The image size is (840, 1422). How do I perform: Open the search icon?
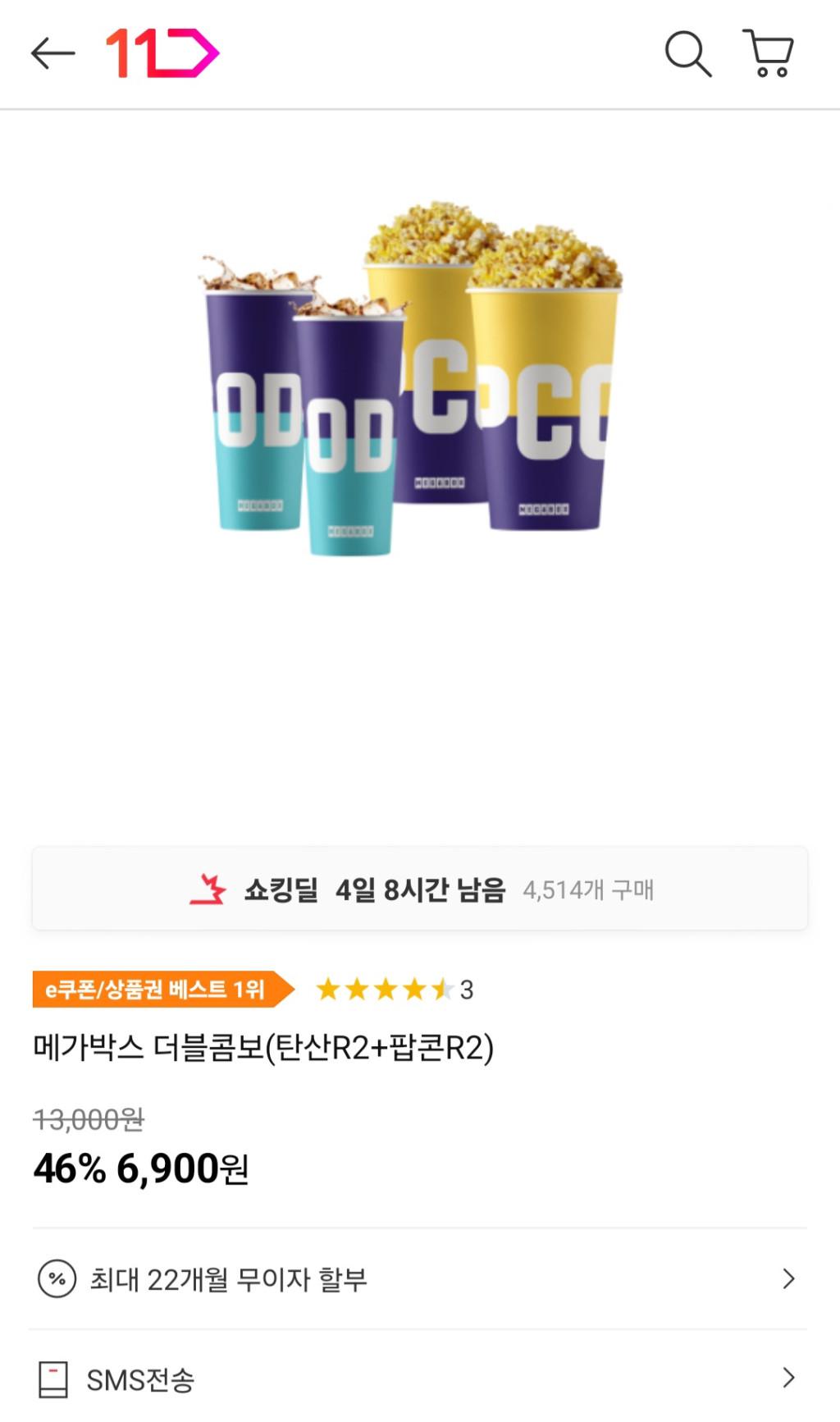(x=687, y=54)
